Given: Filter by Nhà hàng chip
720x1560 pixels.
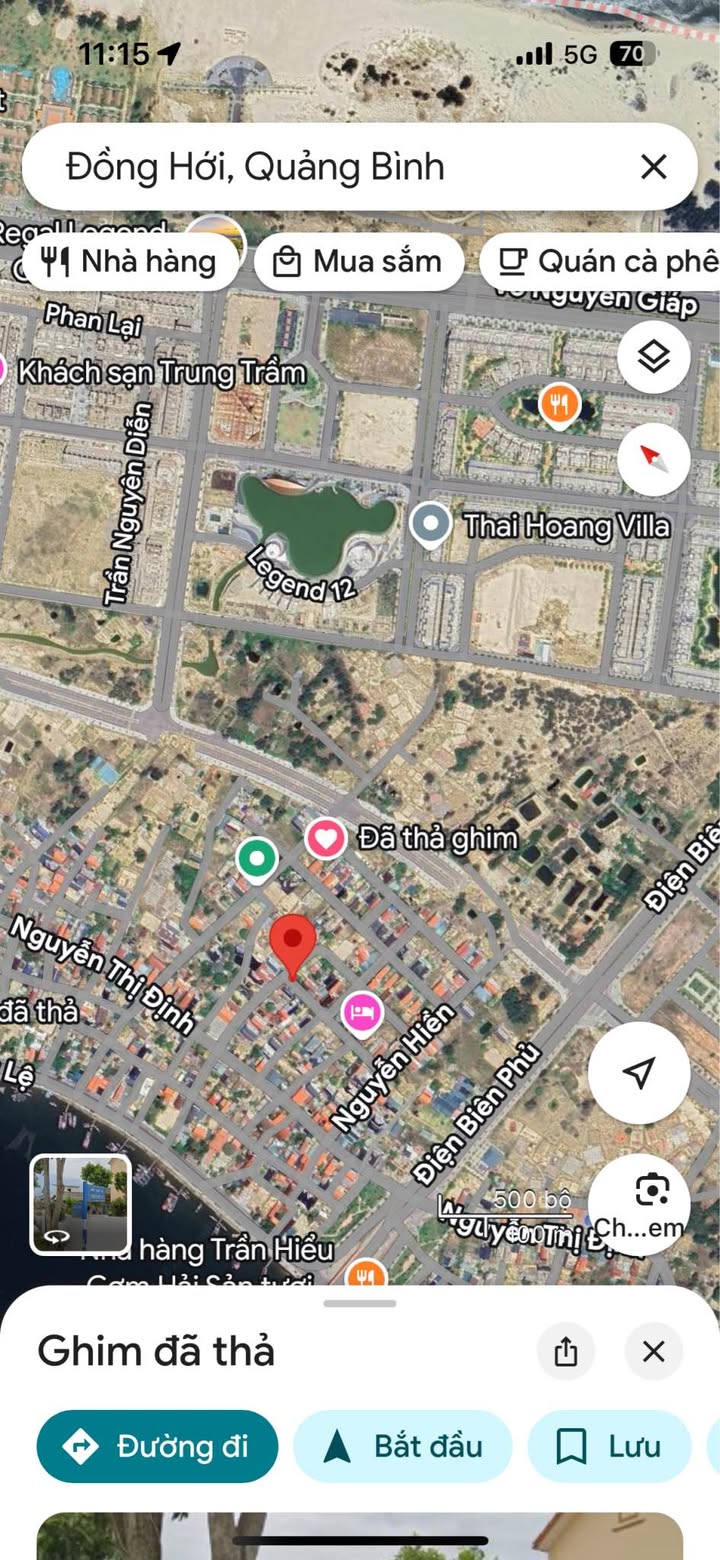Looking at the screenshot, I should pyautogui.click(x=130, y=262).
